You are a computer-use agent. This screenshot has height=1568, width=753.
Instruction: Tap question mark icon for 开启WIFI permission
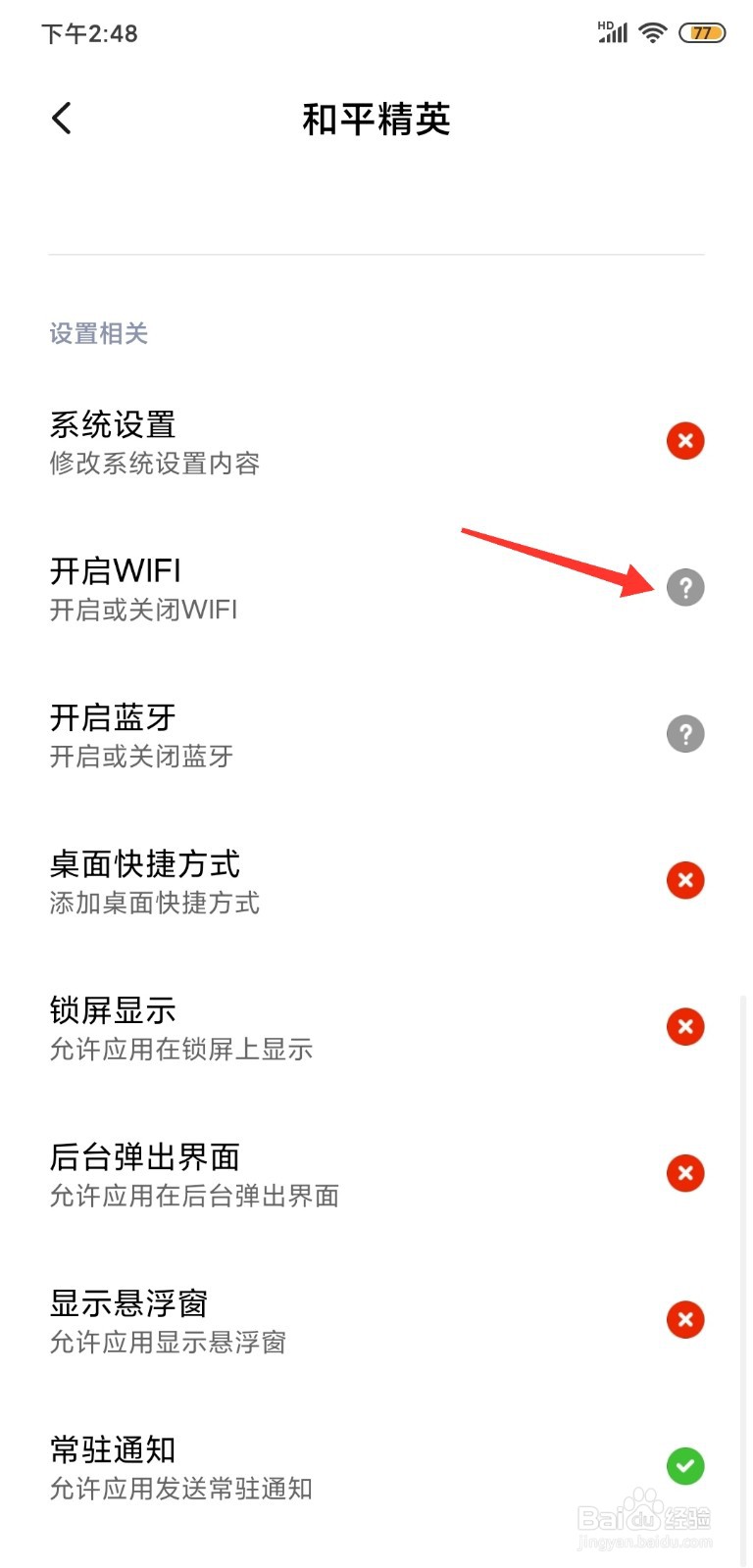click(685, 588)
